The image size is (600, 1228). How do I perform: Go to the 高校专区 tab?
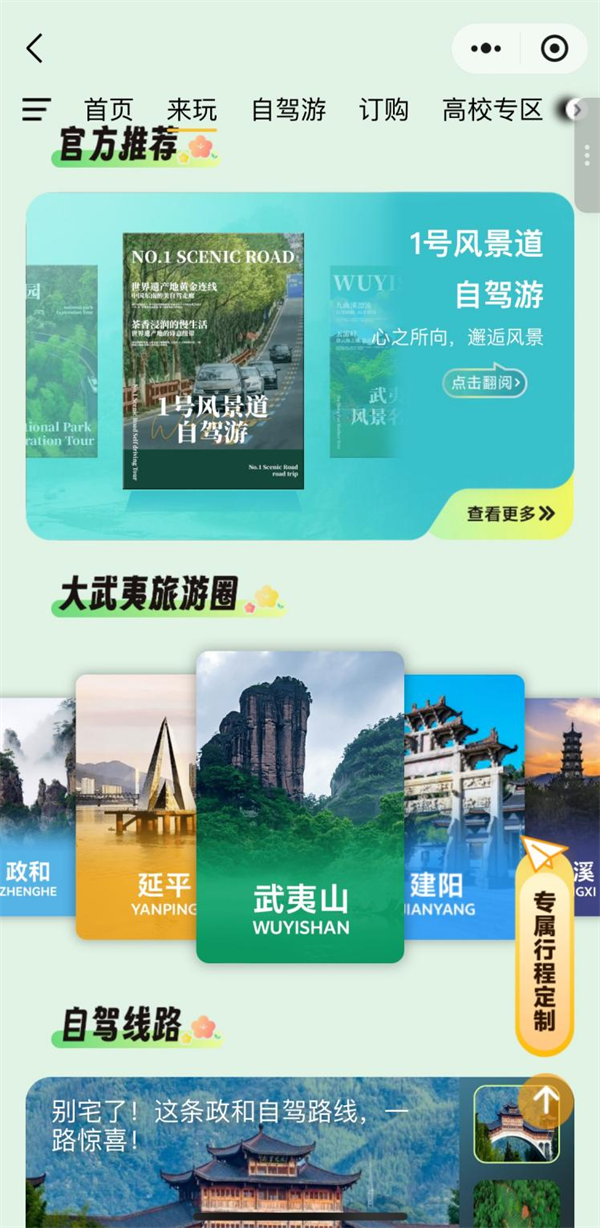(x=492, y=110)
